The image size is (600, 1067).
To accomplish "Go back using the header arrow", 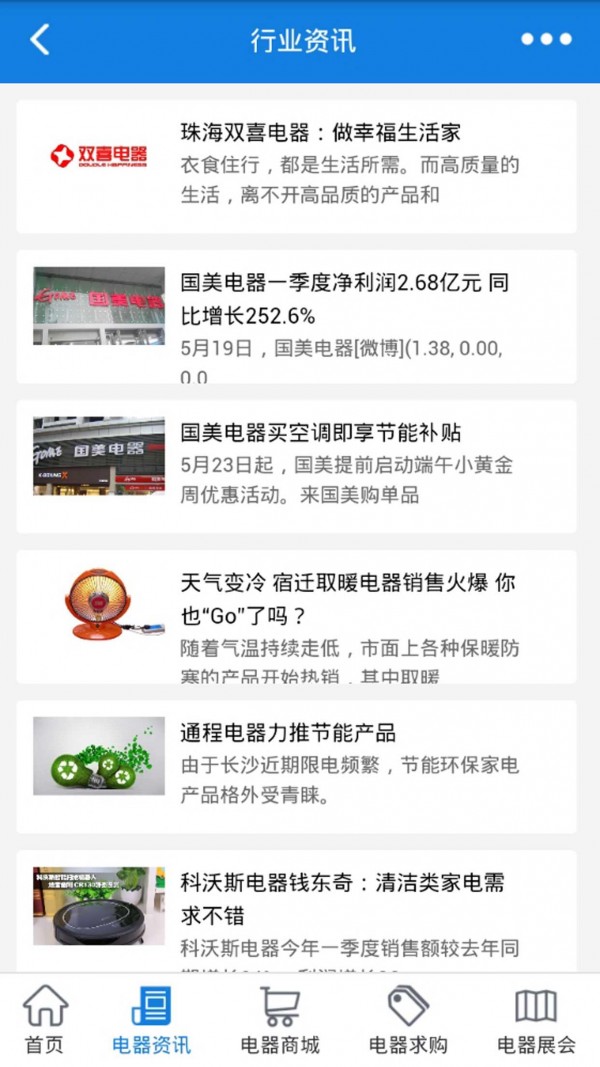I will click(x=40, y=40).
